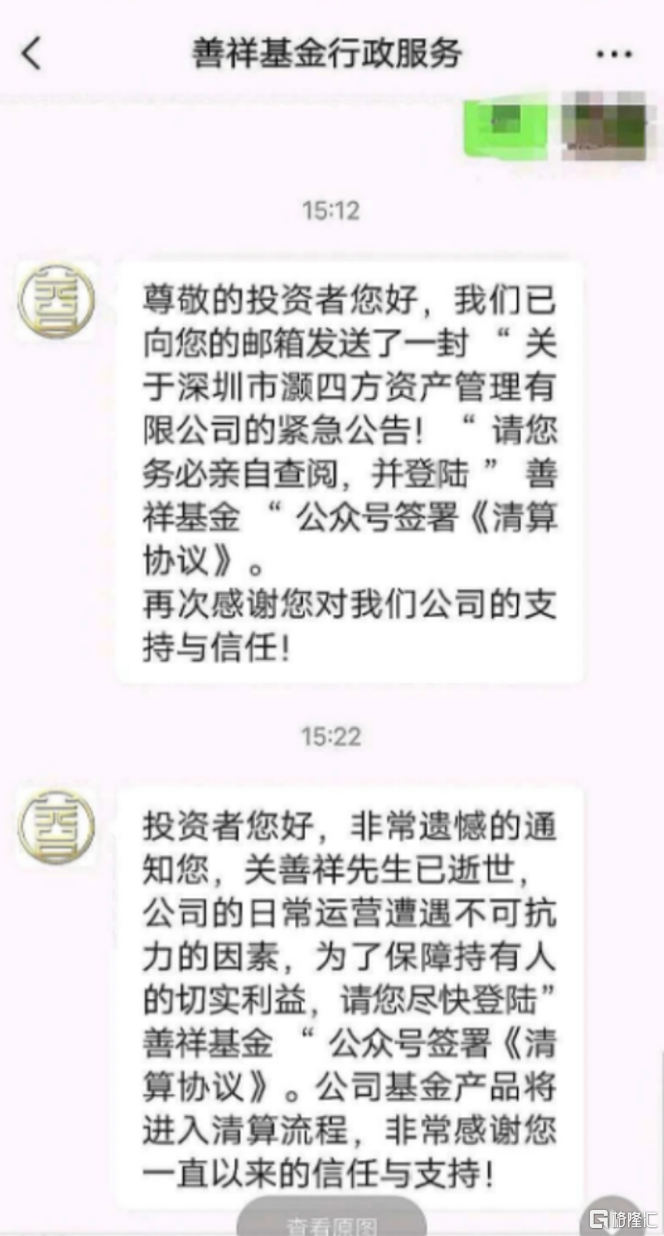Open the three-dot chat options menu
This screenshot has width=664, height=1236.
click(x=614, y=54)
